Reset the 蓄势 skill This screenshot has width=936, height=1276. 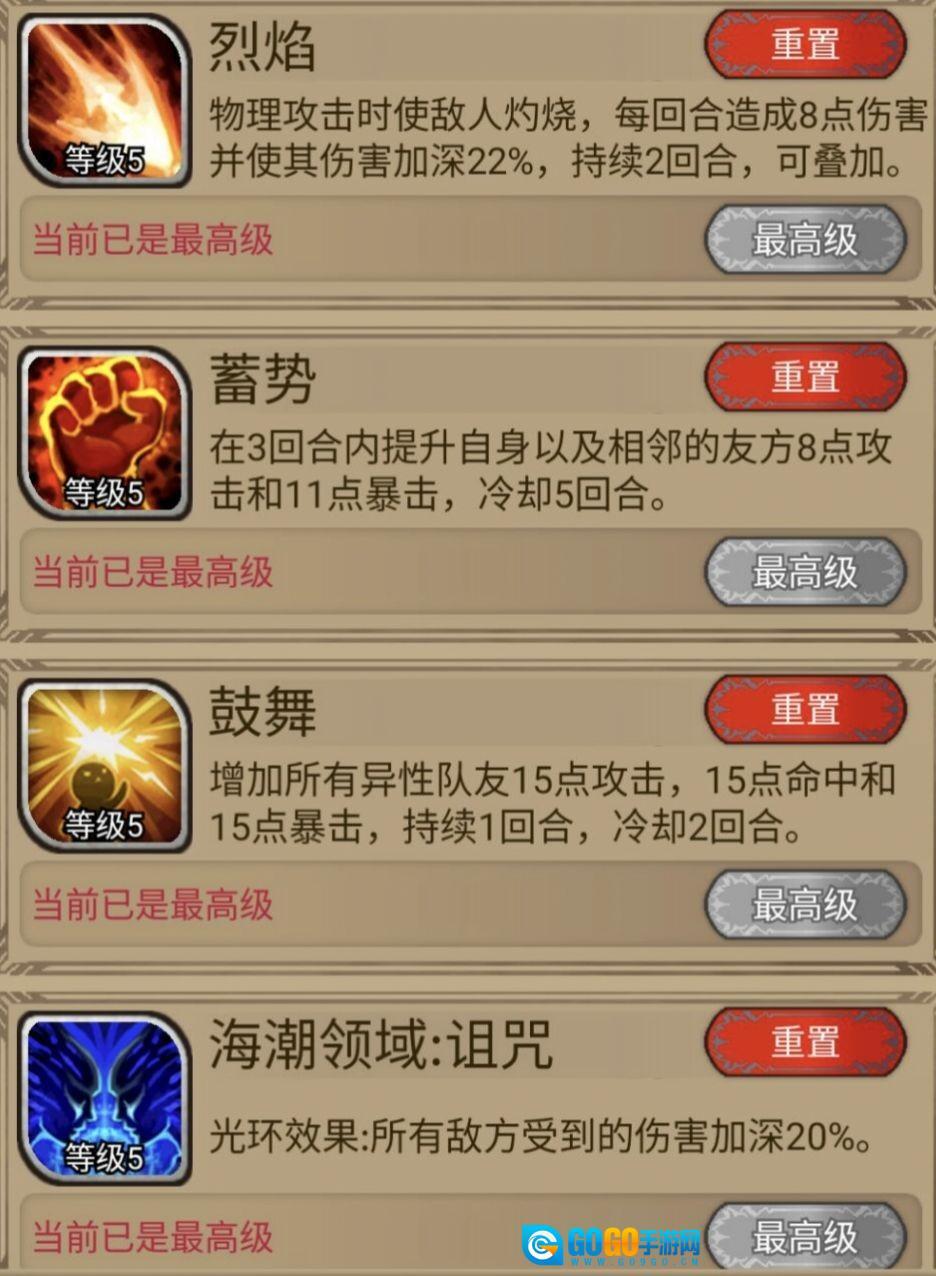pos(805,377)
